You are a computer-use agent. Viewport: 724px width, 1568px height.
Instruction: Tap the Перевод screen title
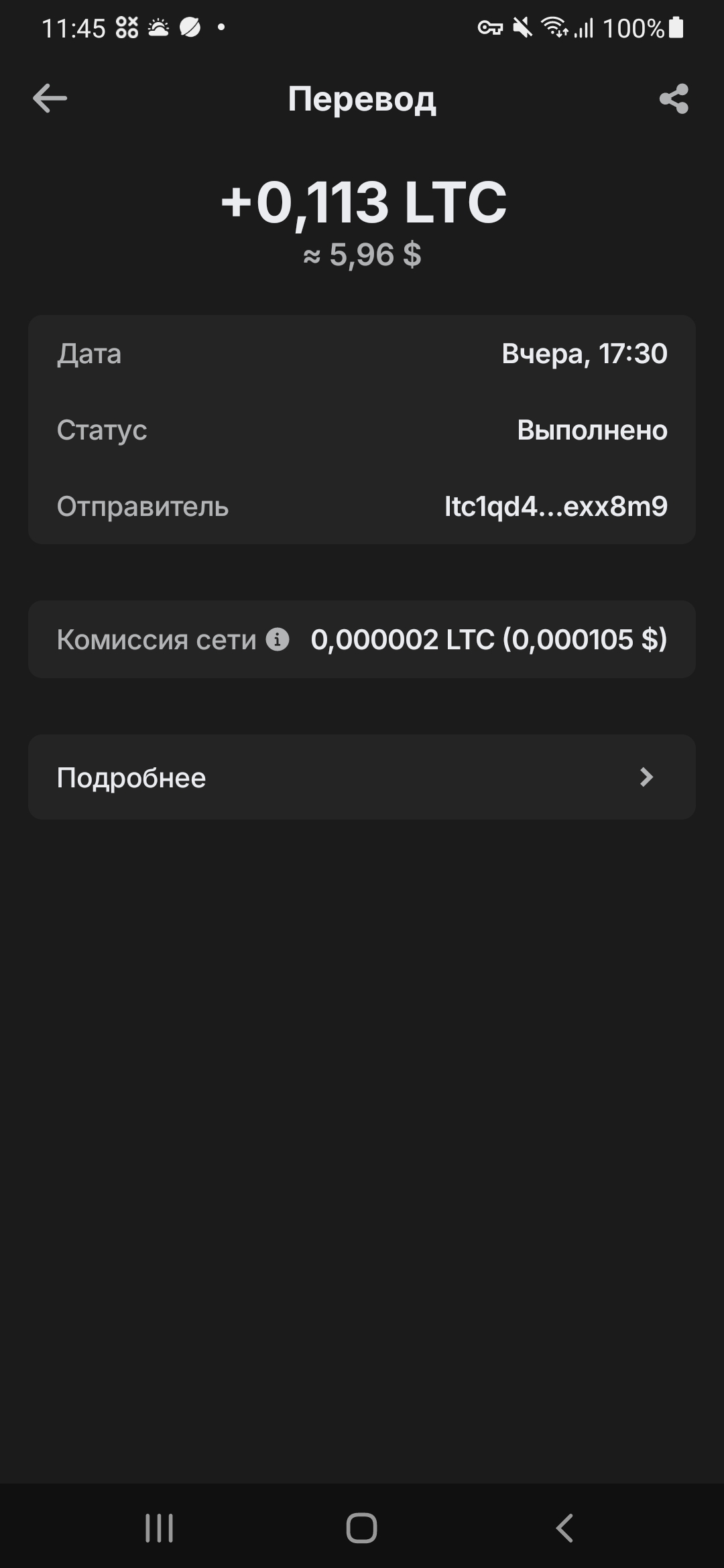tap(362, 99)
